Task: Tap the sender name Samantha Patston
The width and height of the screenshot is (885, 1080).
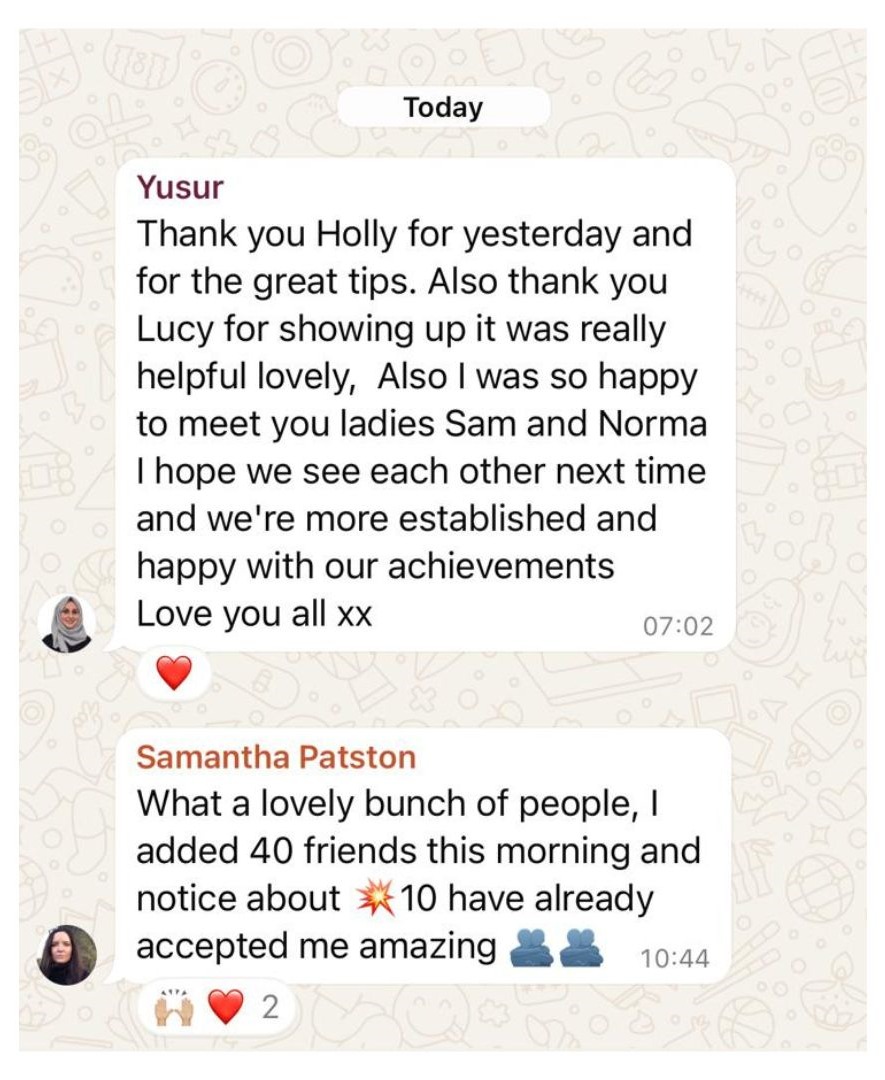Action: [275, 757]
